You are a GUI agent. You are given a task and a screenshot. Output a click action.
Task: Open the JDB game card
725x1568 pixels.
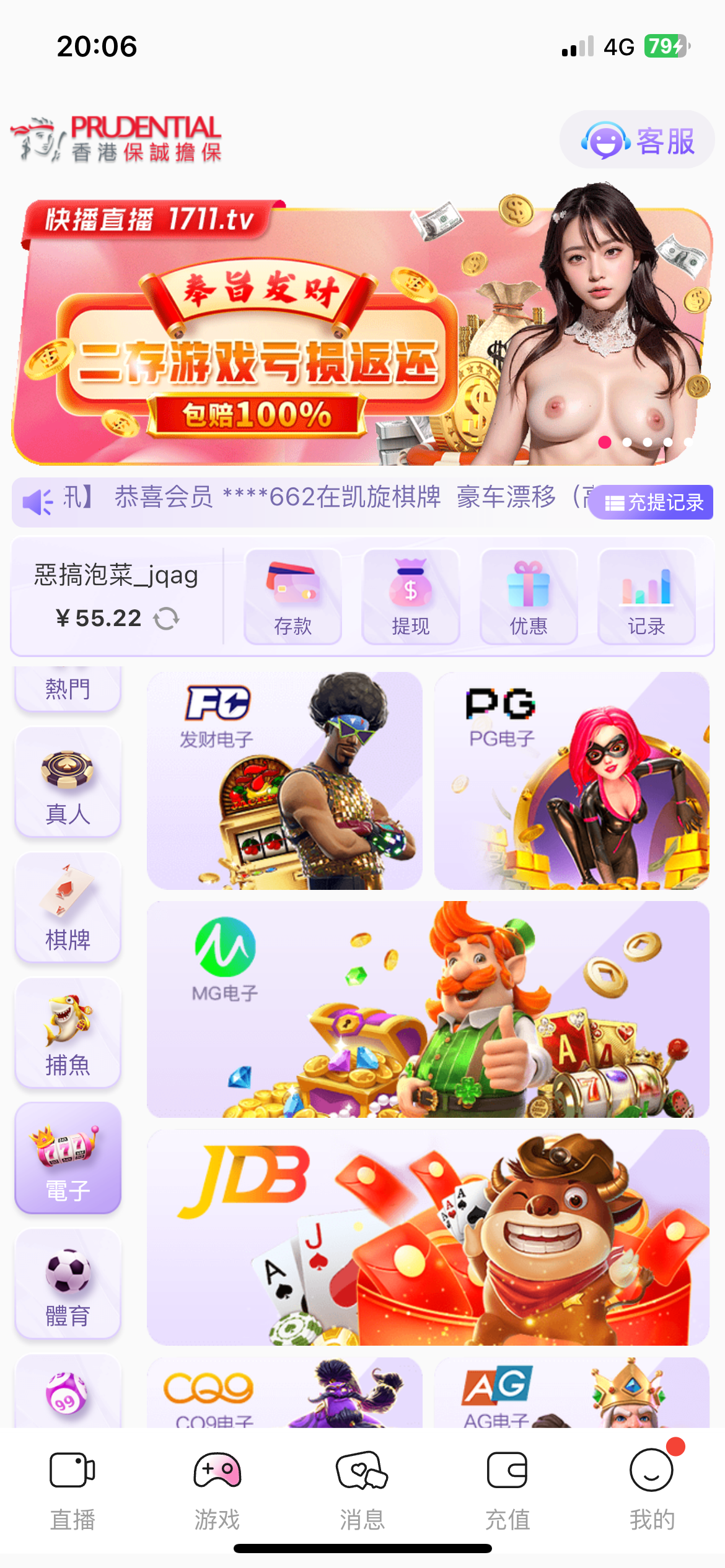click(428, 1237)
